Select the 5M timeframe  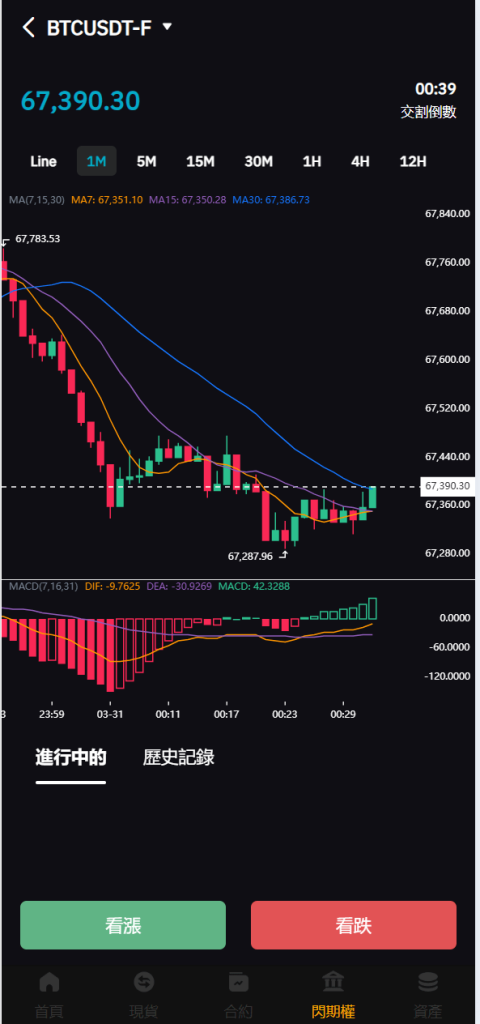click(x=146, y=161)
